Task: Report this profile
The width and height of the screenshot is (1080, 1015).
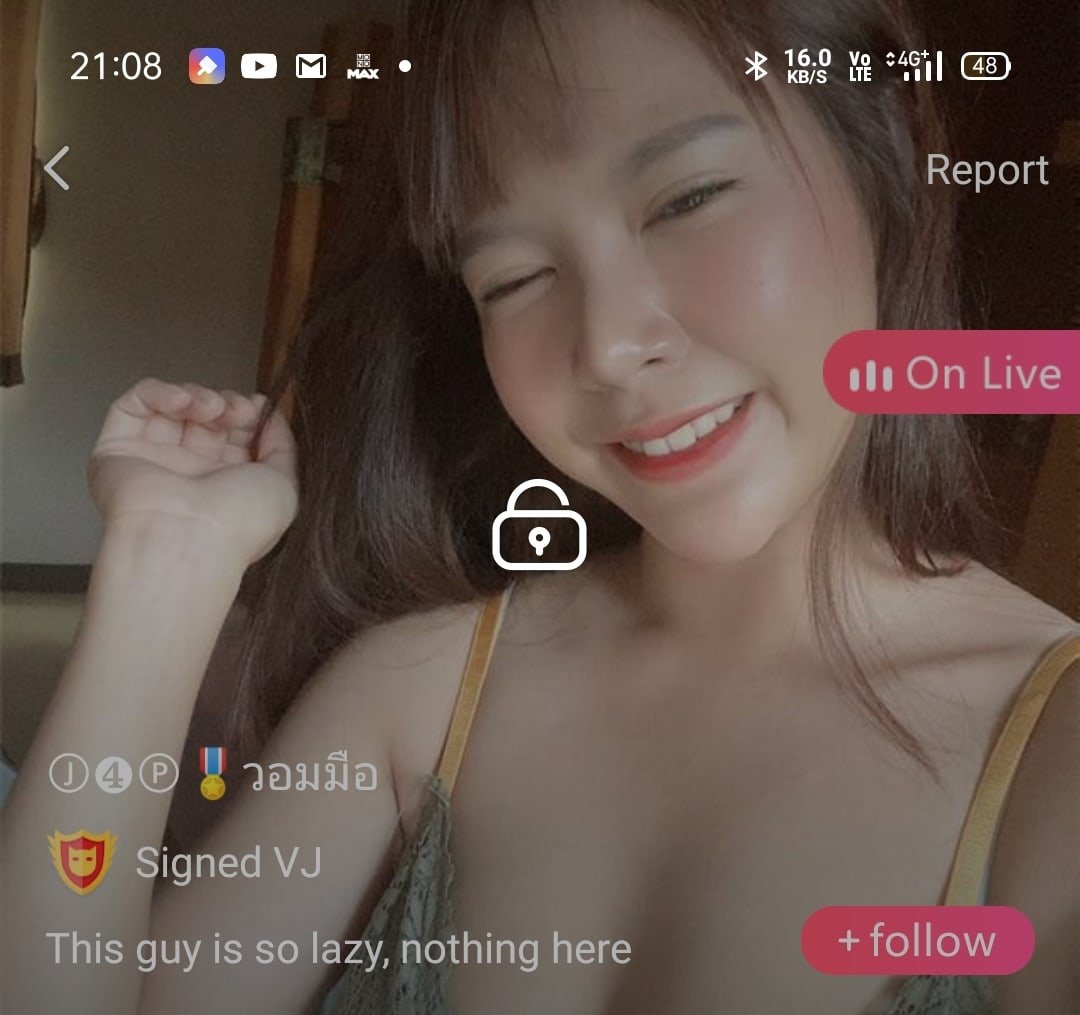Action: [986, 170]
